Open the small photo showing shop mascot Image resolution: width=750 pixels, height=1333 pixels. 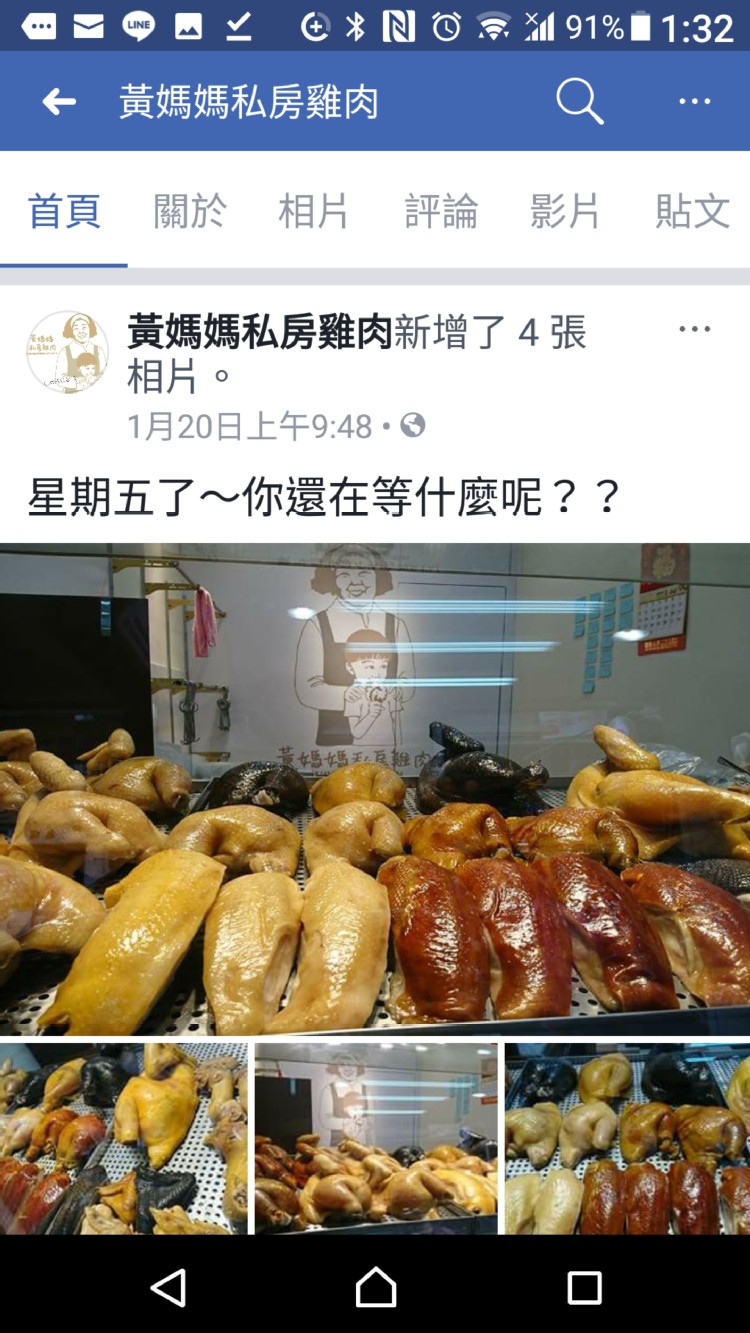pos(376,1138)
